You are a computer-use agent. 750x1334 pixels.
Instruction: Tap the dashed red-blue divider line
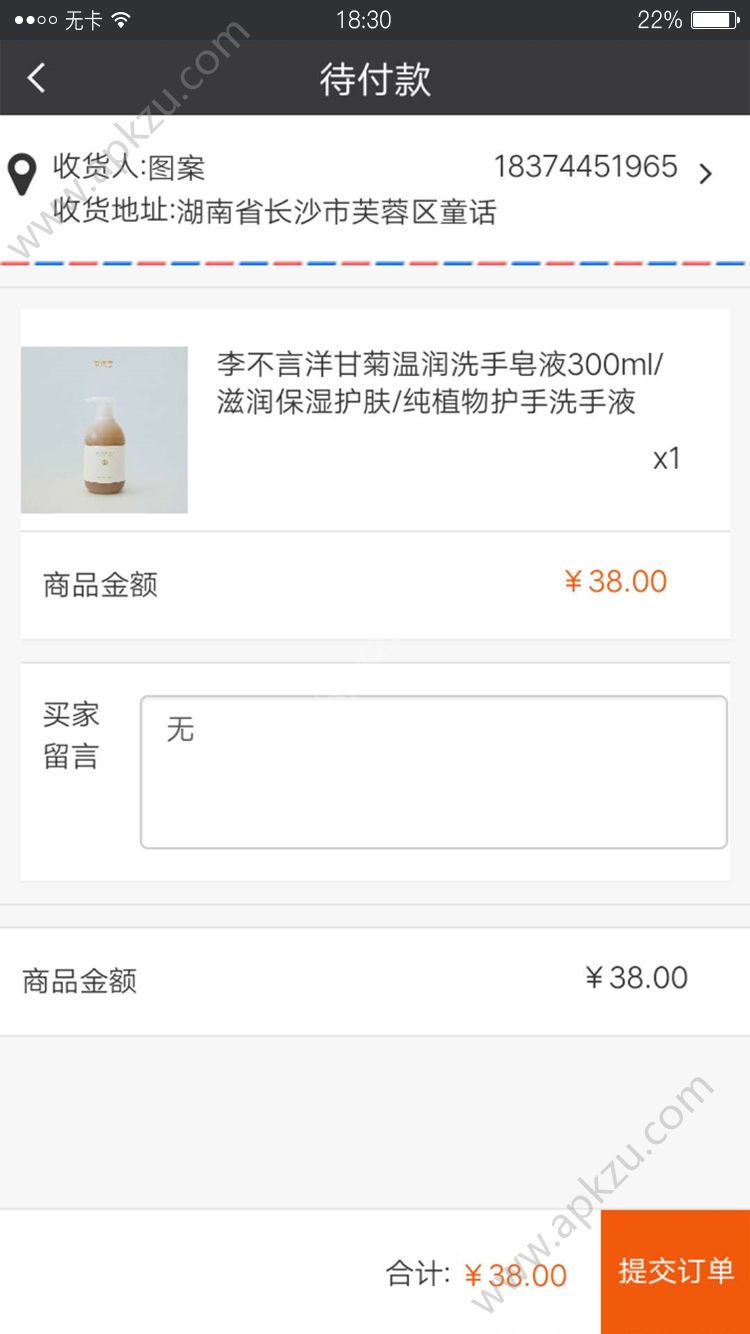pos(375,262)
